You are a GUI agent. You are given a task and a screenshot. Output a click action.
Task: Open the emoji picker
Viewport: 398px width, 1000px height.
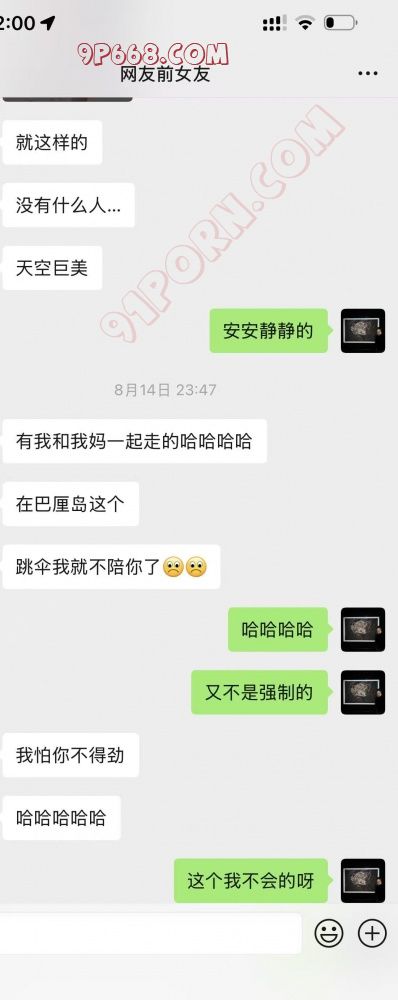coord(329,933)
